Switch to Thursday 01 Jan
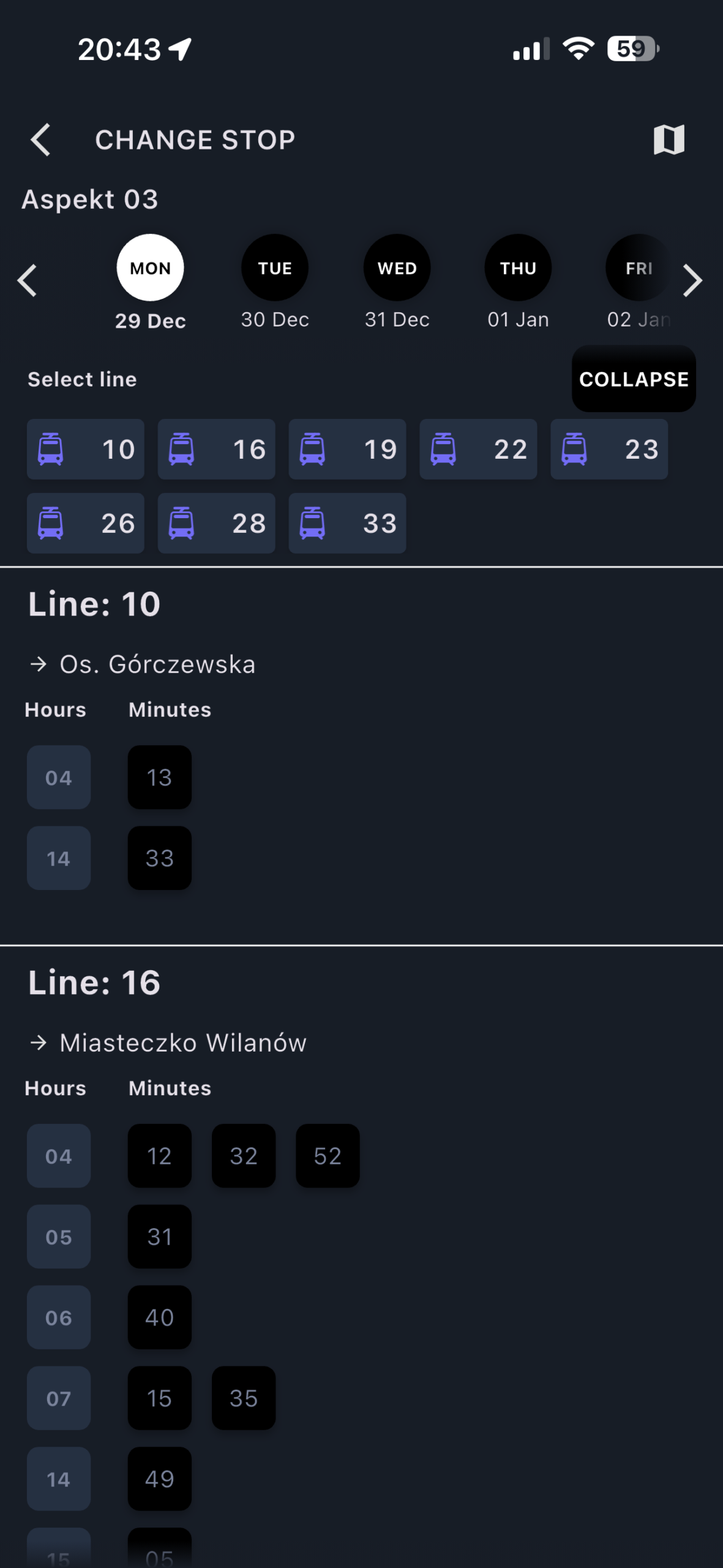The image size is (723, 1568). pyautogui.click(x=518, y=268)
